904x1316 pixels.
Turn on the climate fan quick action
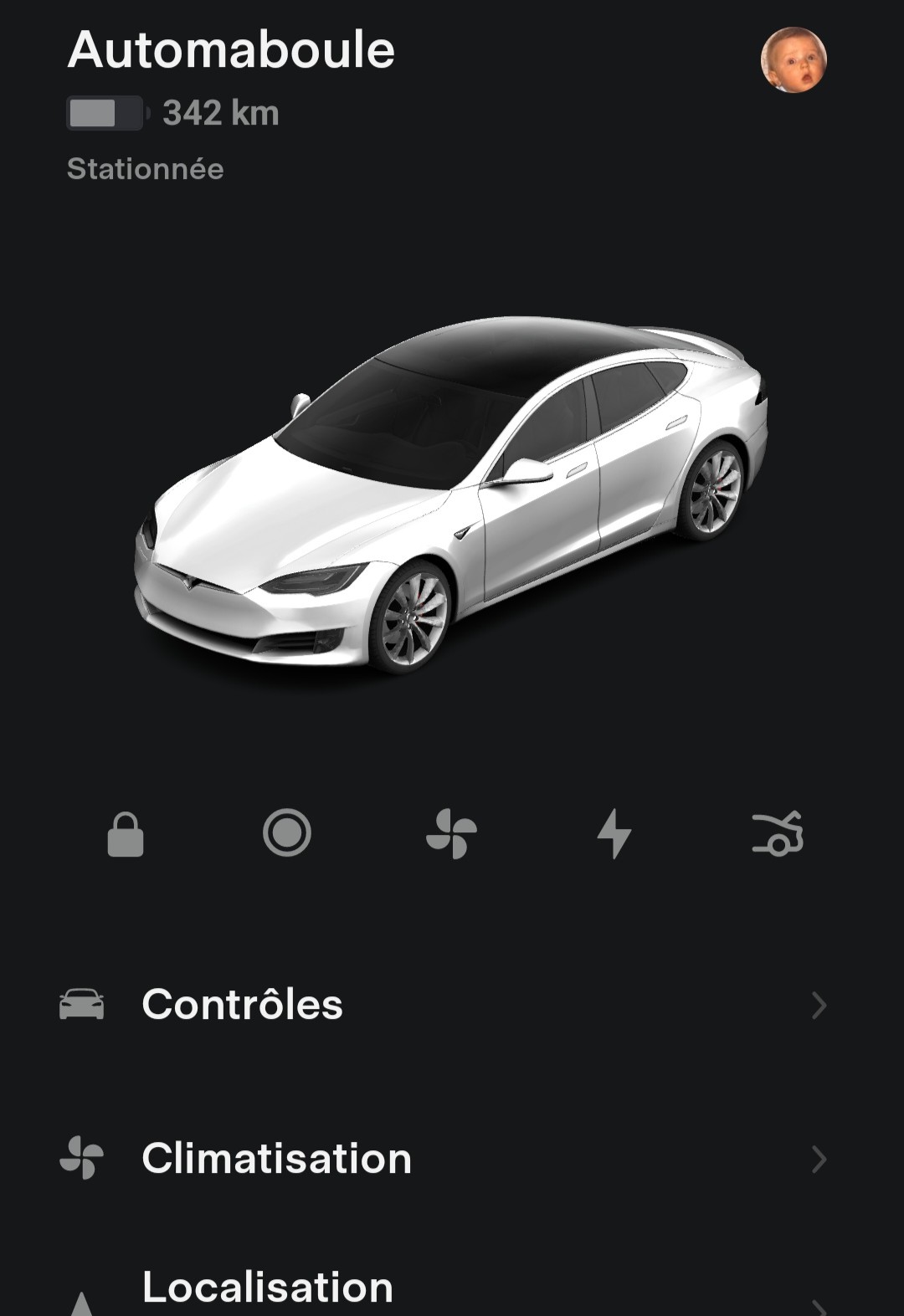tap(451, 833)
